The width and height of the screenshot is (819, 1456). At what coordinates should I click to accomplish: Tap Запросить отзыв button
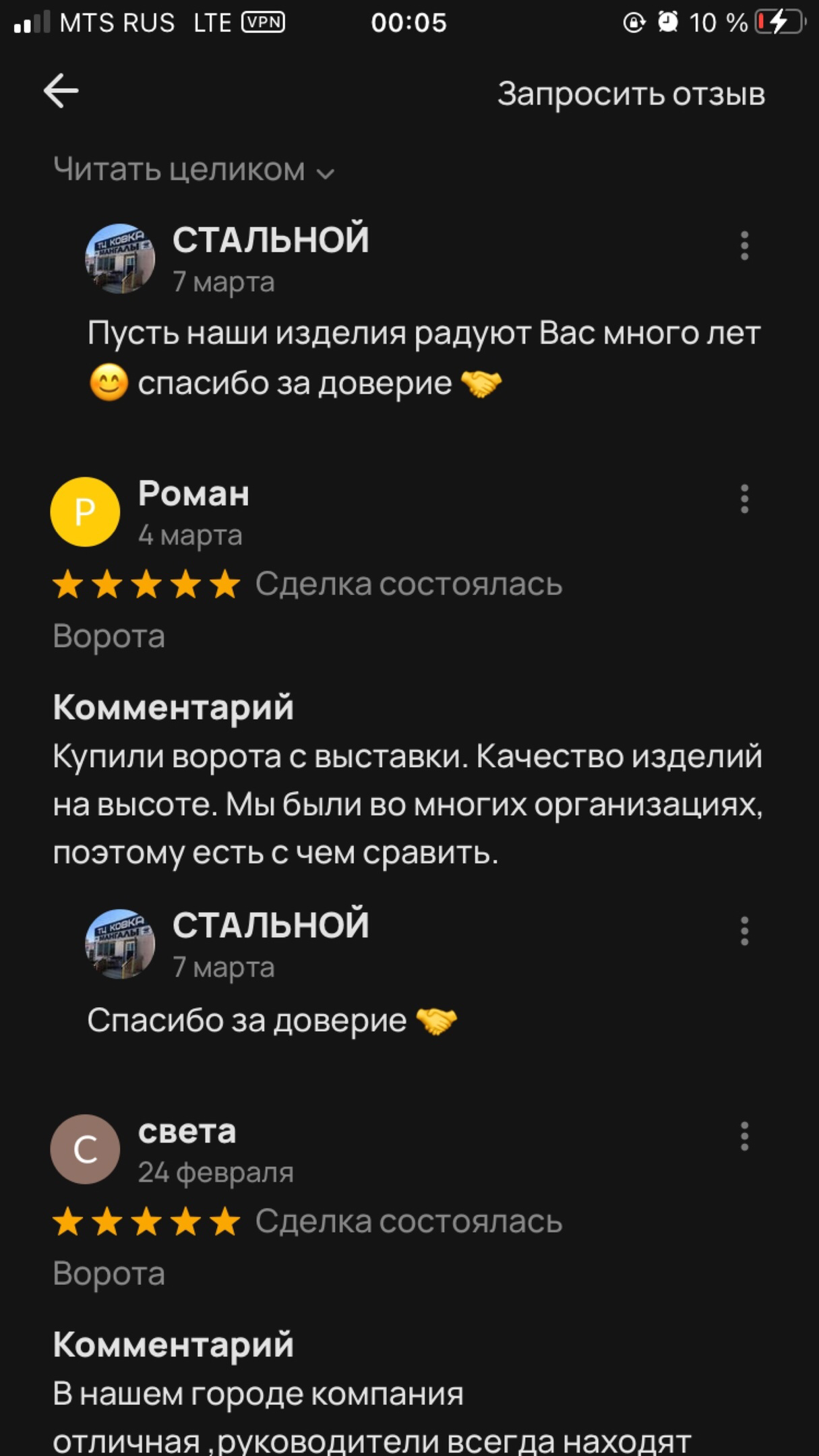point(631,94)
